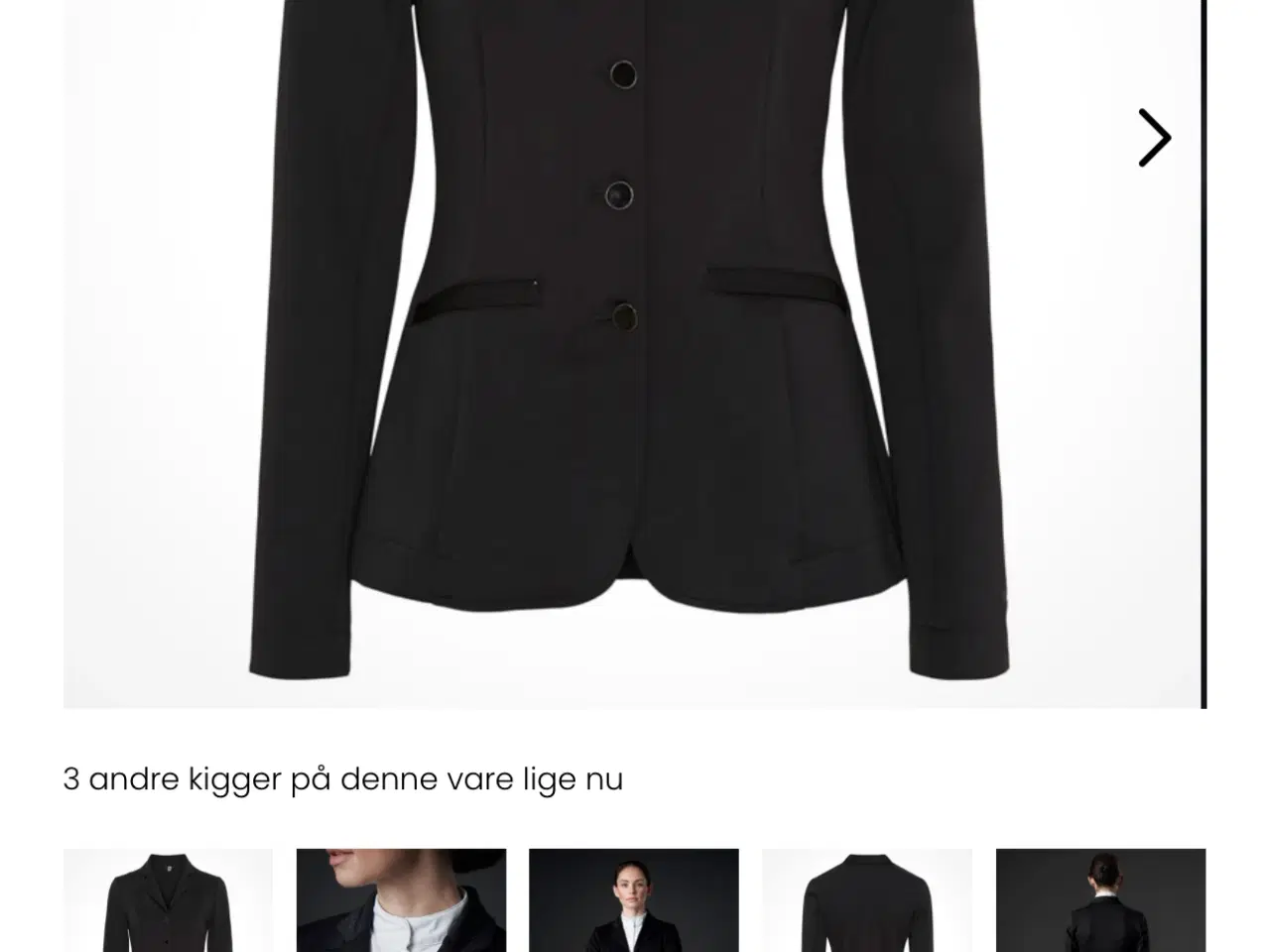
Task: Open the large jacket product image
Action: click(631, 347)
